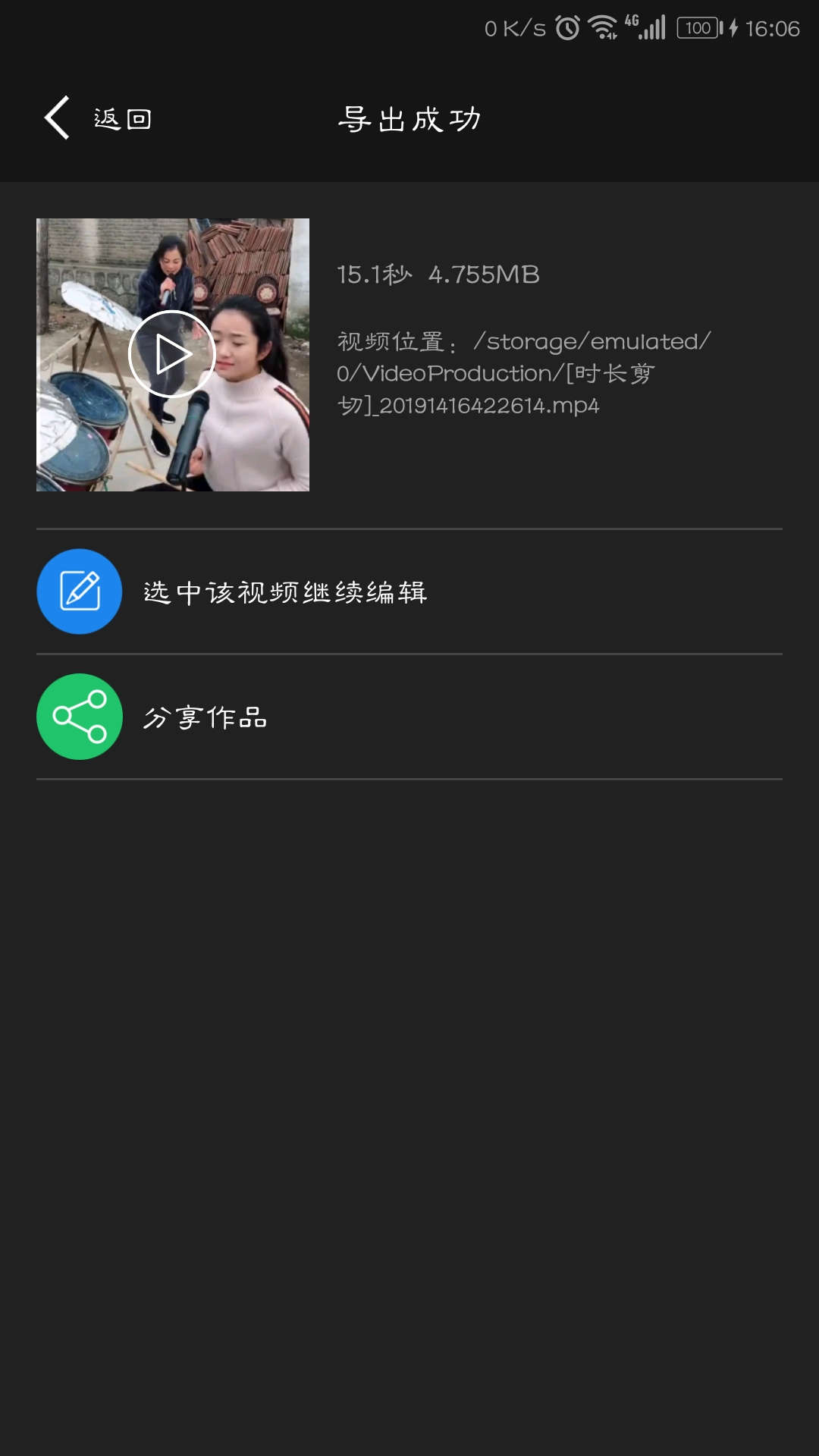Screen dimensions: 819x1456
Task: Select 选中该视频继续编辑 to continue editing
Action: coord(286,592)
